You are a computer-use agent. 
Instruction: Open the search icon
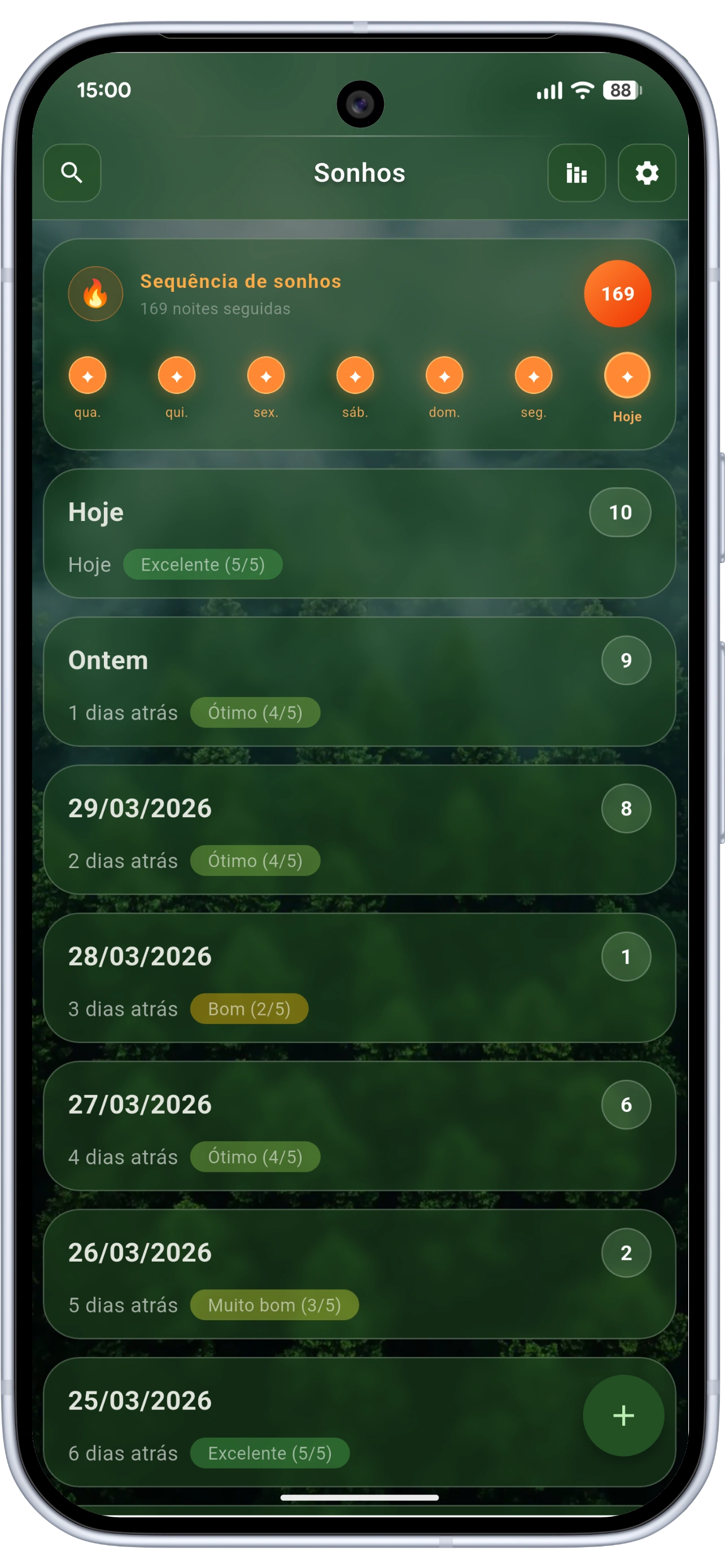point(72,173)
